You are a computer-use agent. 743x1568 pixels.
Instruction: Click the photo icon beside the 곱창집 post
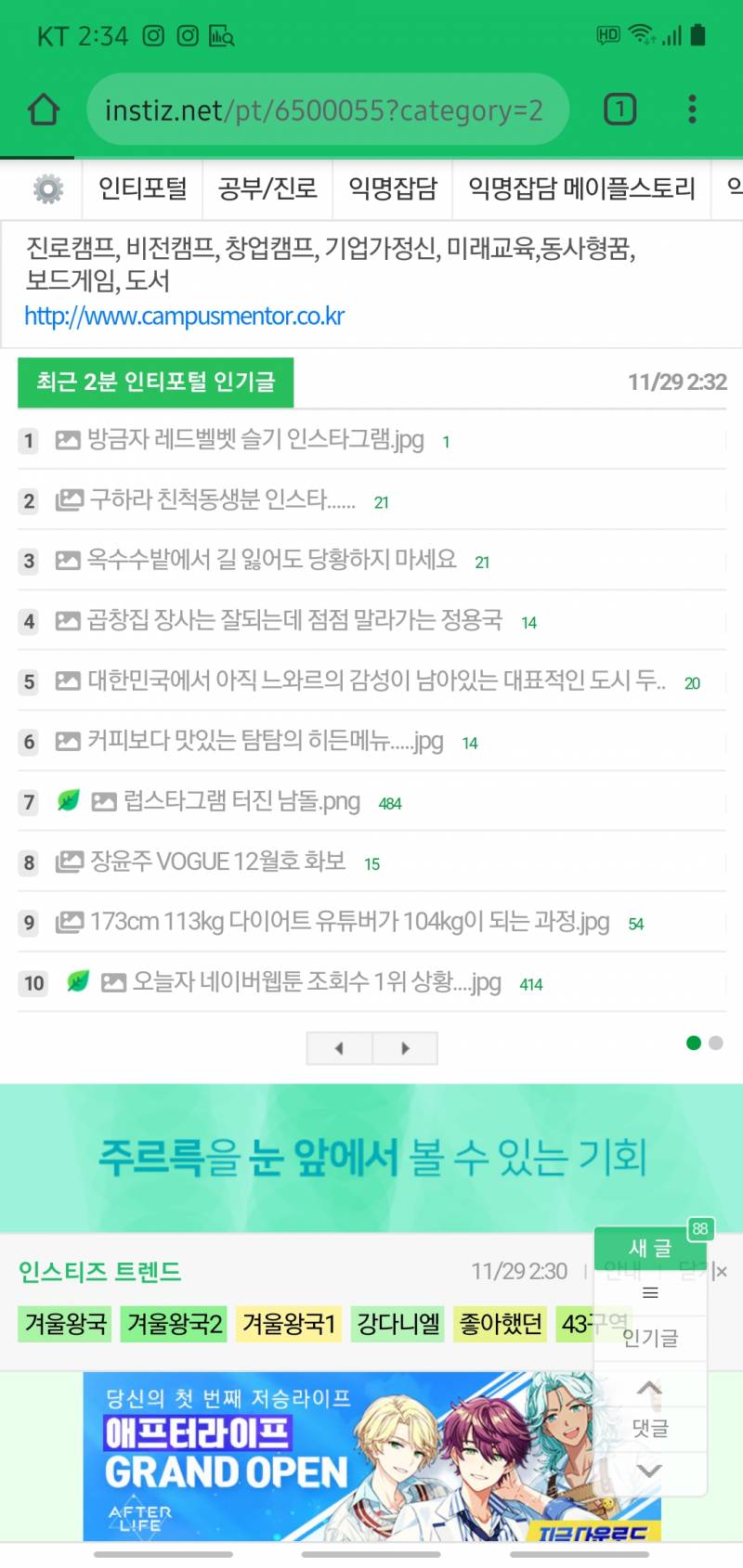click(68, 620)
